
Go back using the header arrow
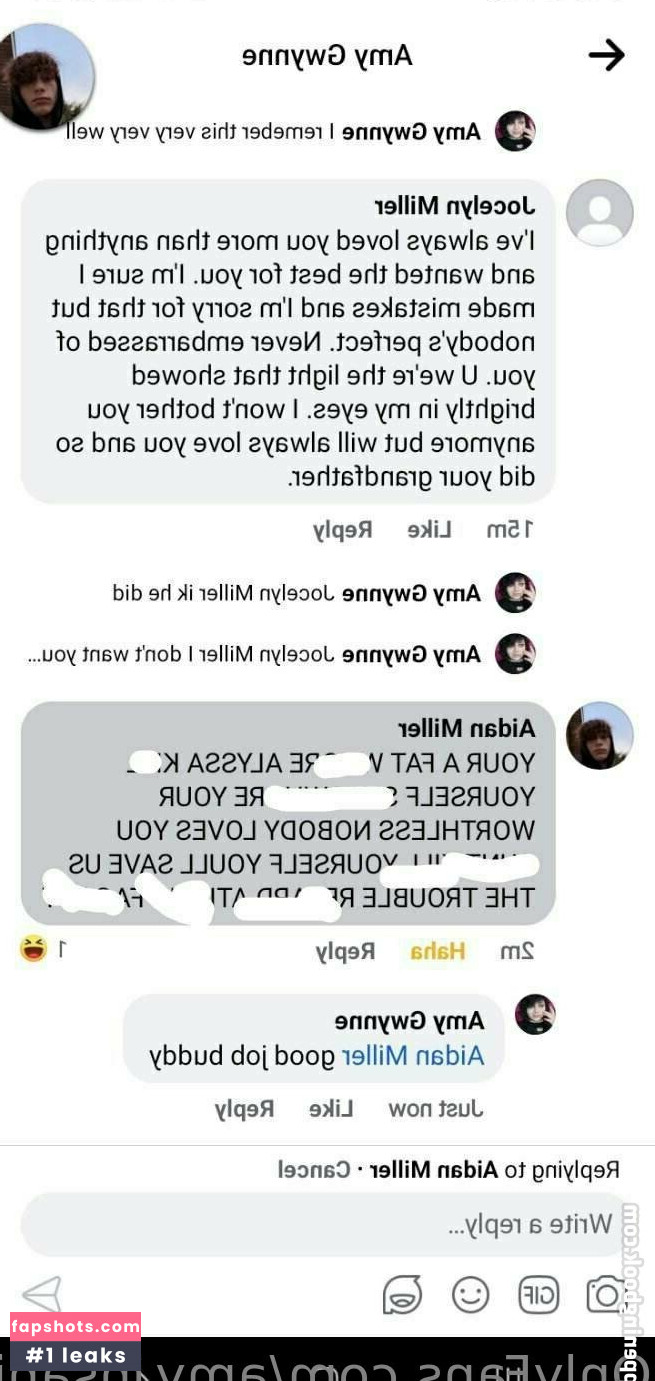[x=606, y=56]
